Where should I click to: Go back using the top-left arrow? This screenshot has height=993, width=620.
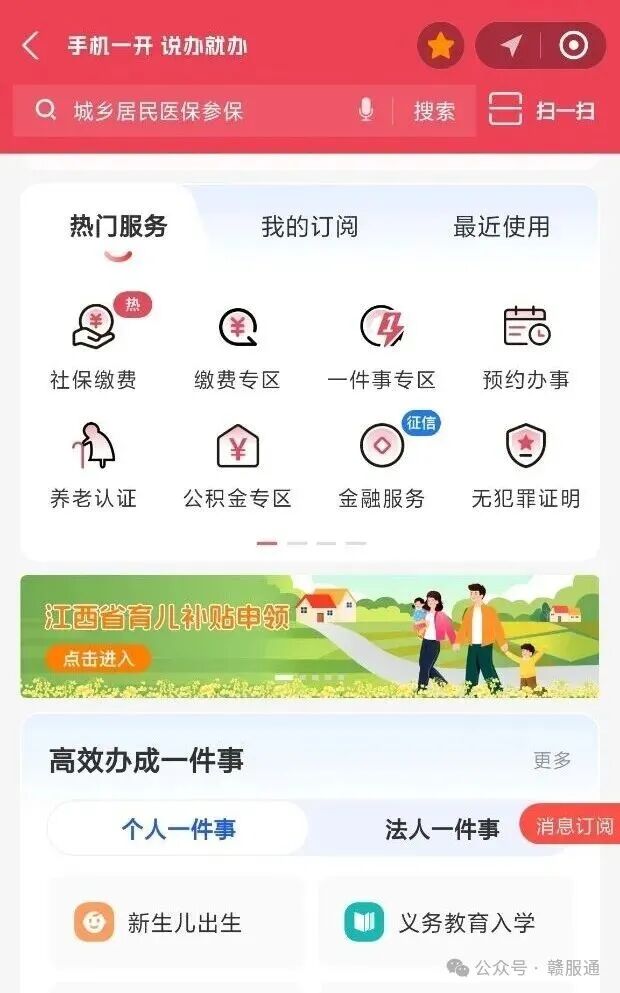(x=31, y=46)
